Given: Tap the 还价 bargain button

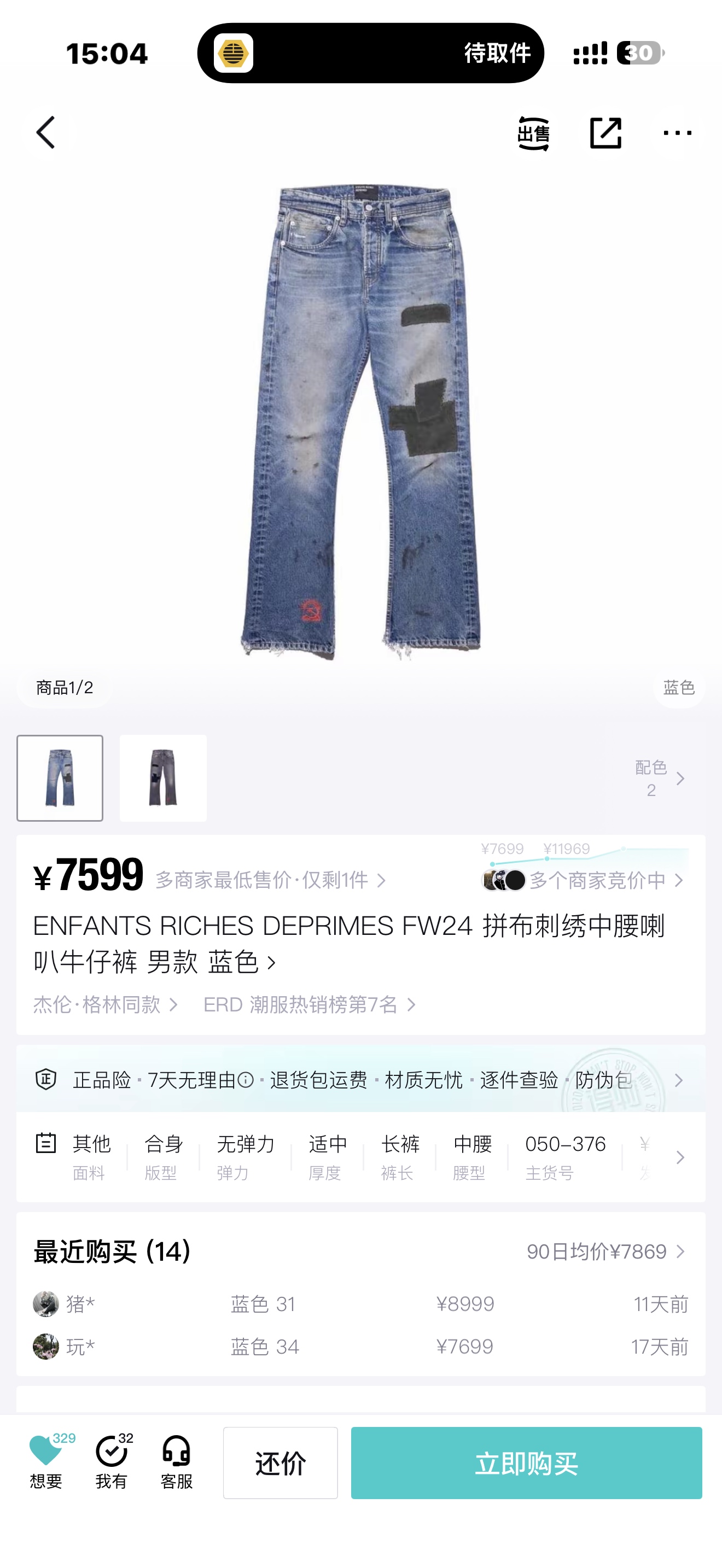Looking at the screenshot, I should click(280, 1462).
